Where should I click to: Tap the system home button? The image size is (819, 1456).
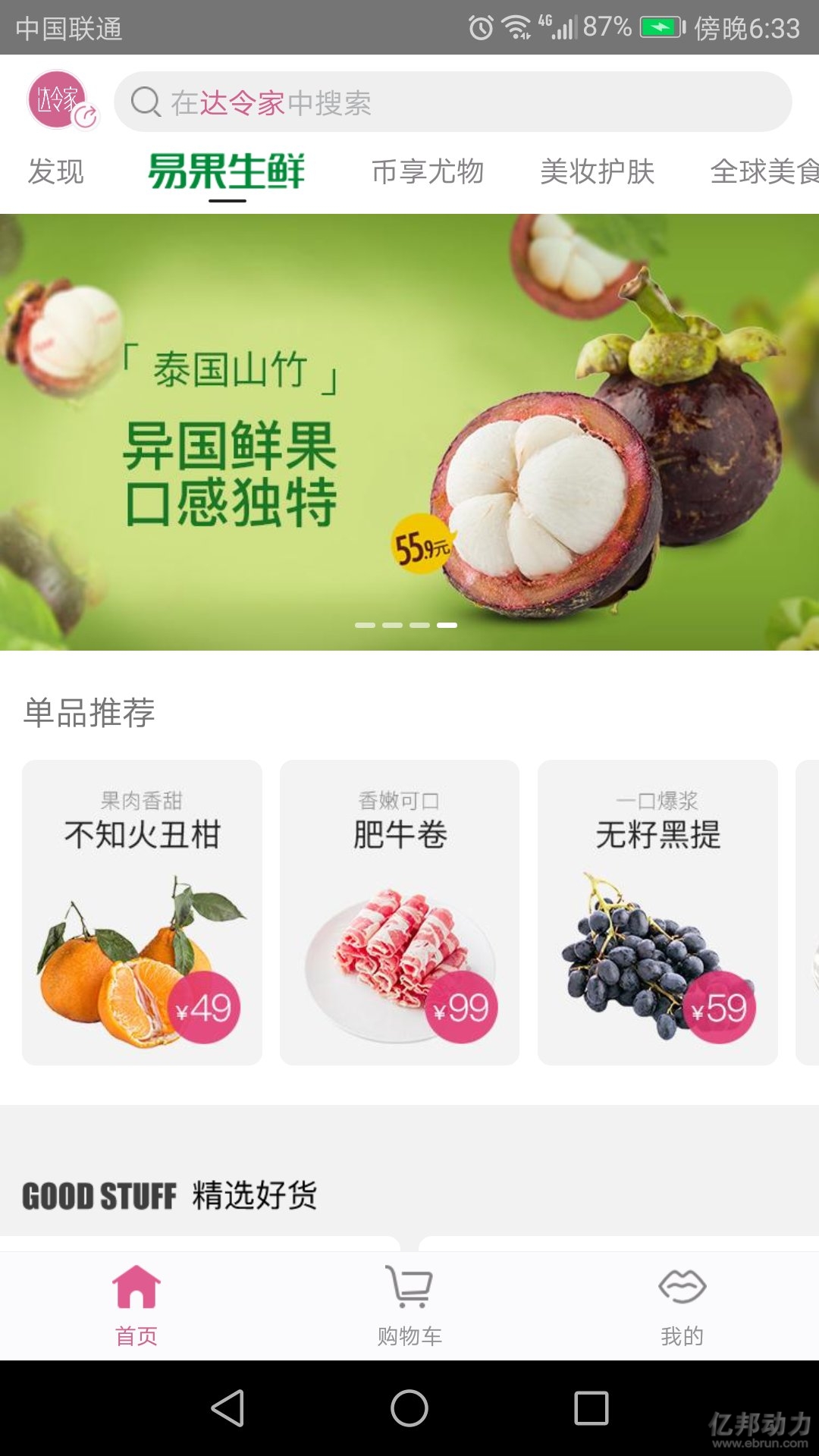pos(409,1408)
